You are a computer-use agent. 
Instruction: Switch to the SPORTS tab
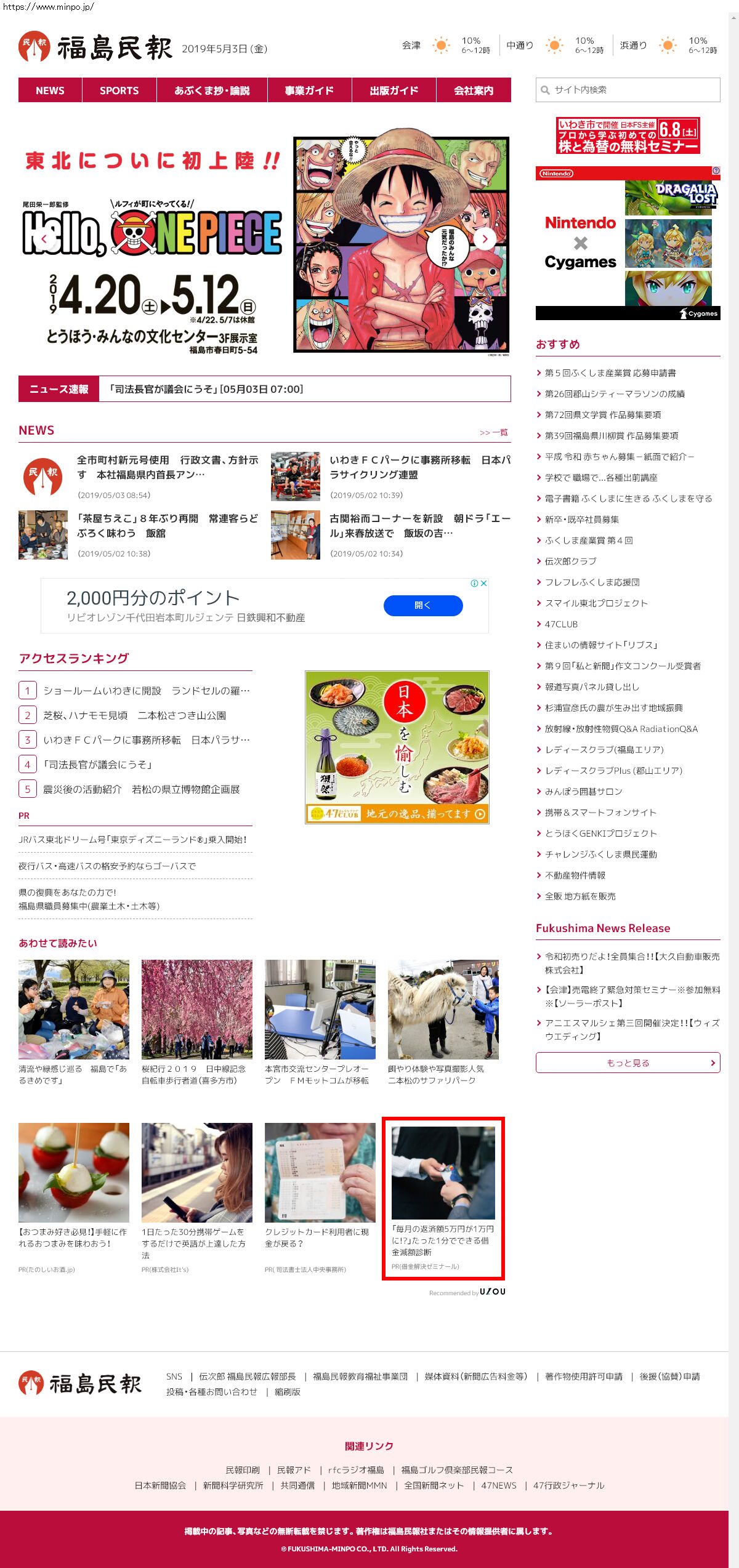pyautogui.click(x=119, y=90)
